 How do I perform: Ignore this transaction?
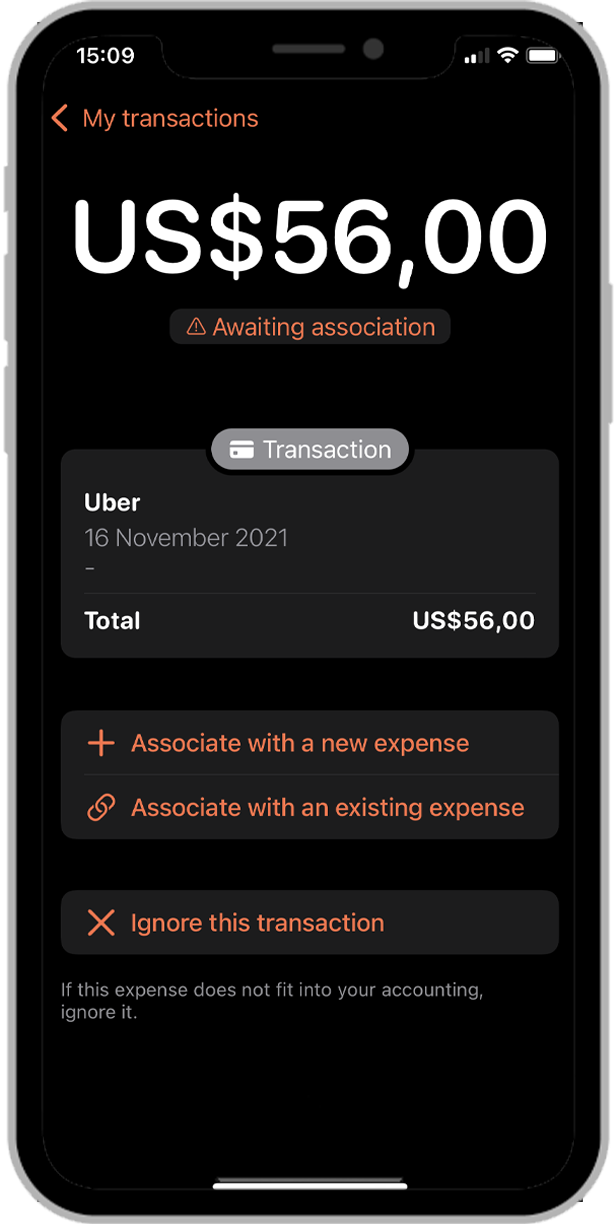click(257, 922)
